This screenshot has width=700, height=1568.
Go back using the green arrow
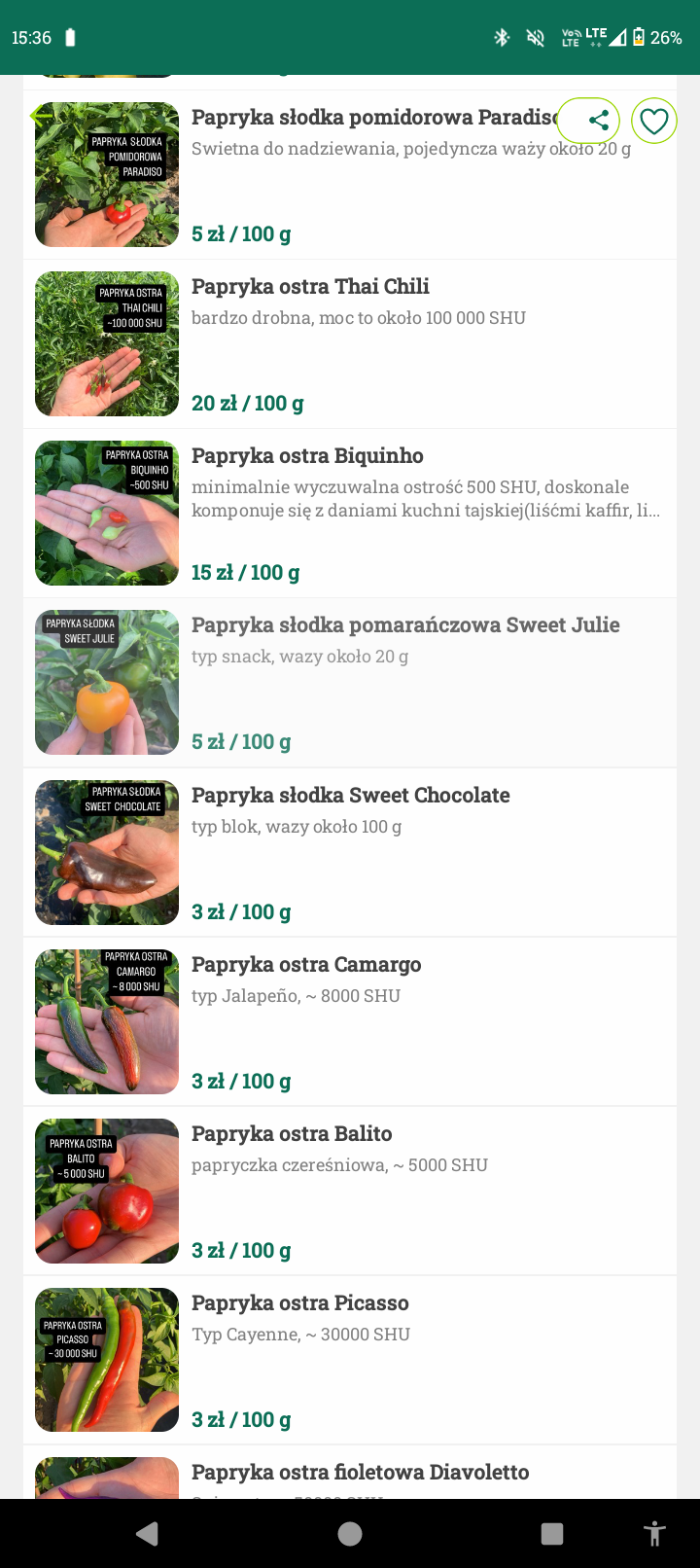tap(41, 117)
